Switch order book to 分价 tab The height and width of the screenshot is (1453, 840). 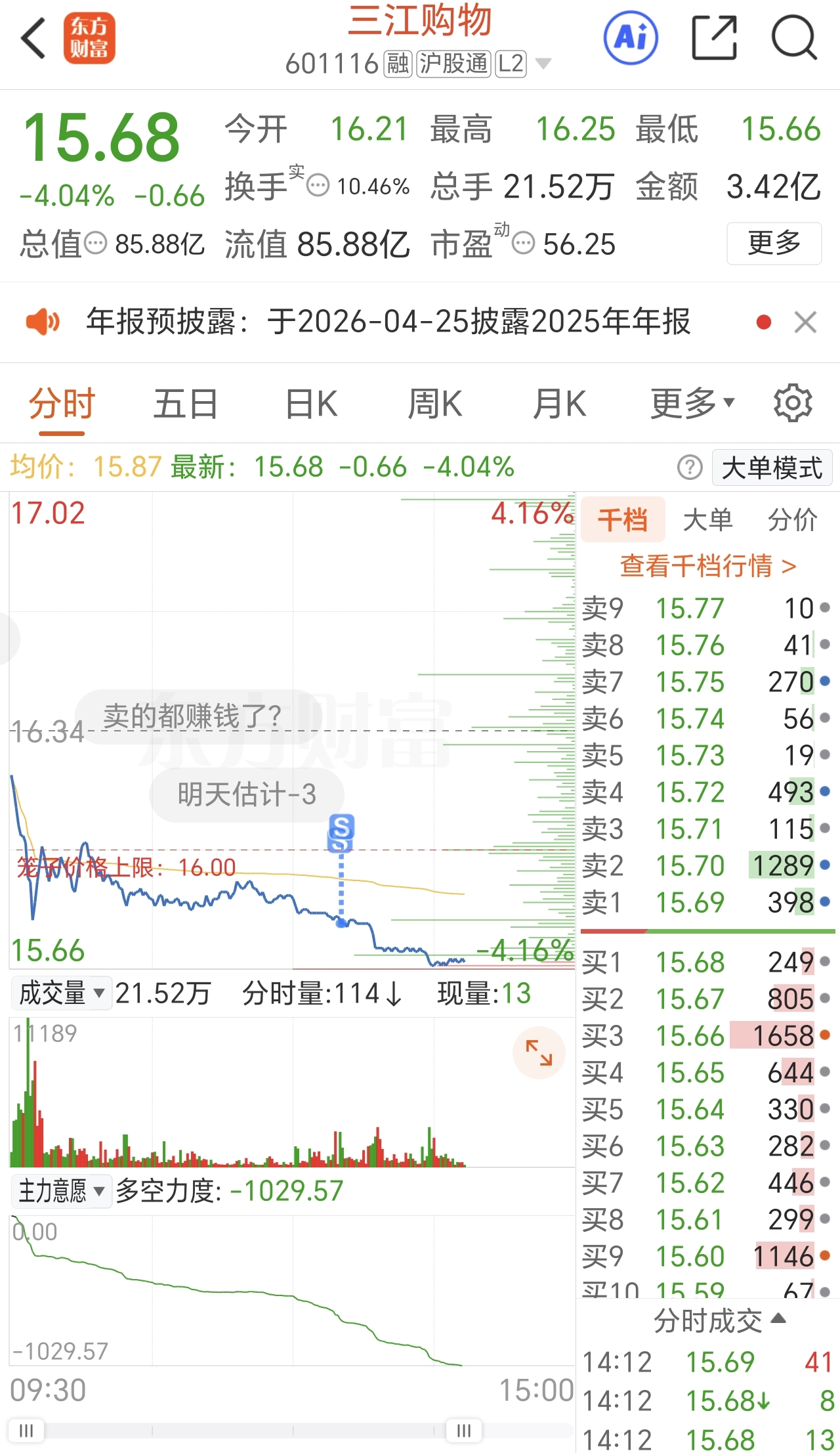(x=793, y=519)
